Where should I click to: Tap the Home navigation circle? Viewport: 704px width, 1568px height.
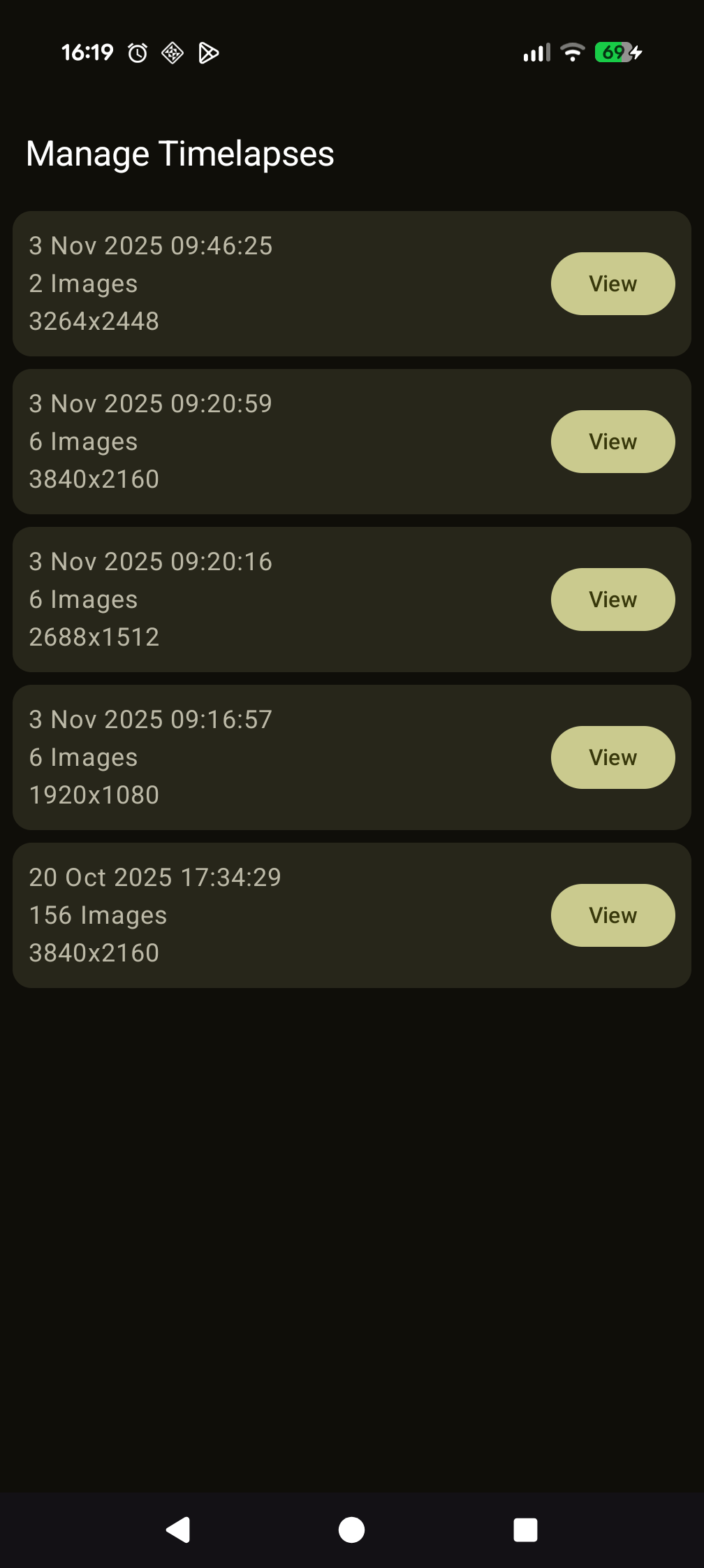pos(351,1529)
